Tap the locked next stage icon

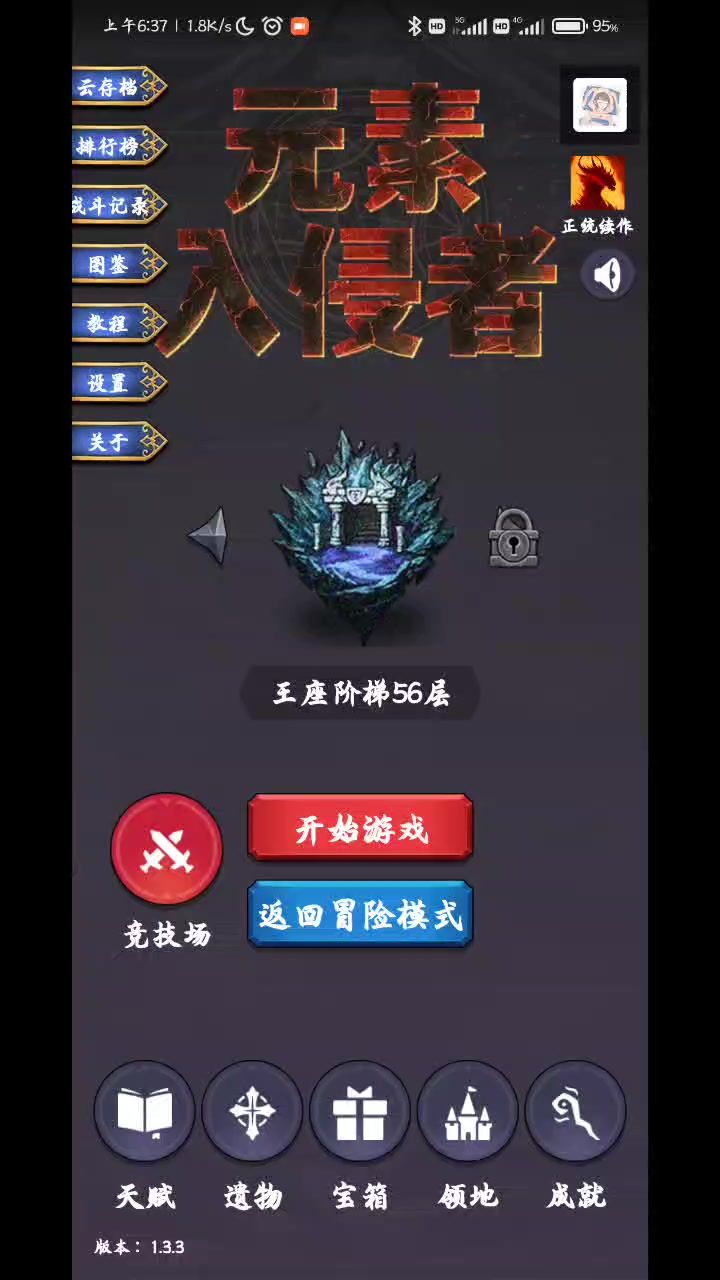point(514,539)
